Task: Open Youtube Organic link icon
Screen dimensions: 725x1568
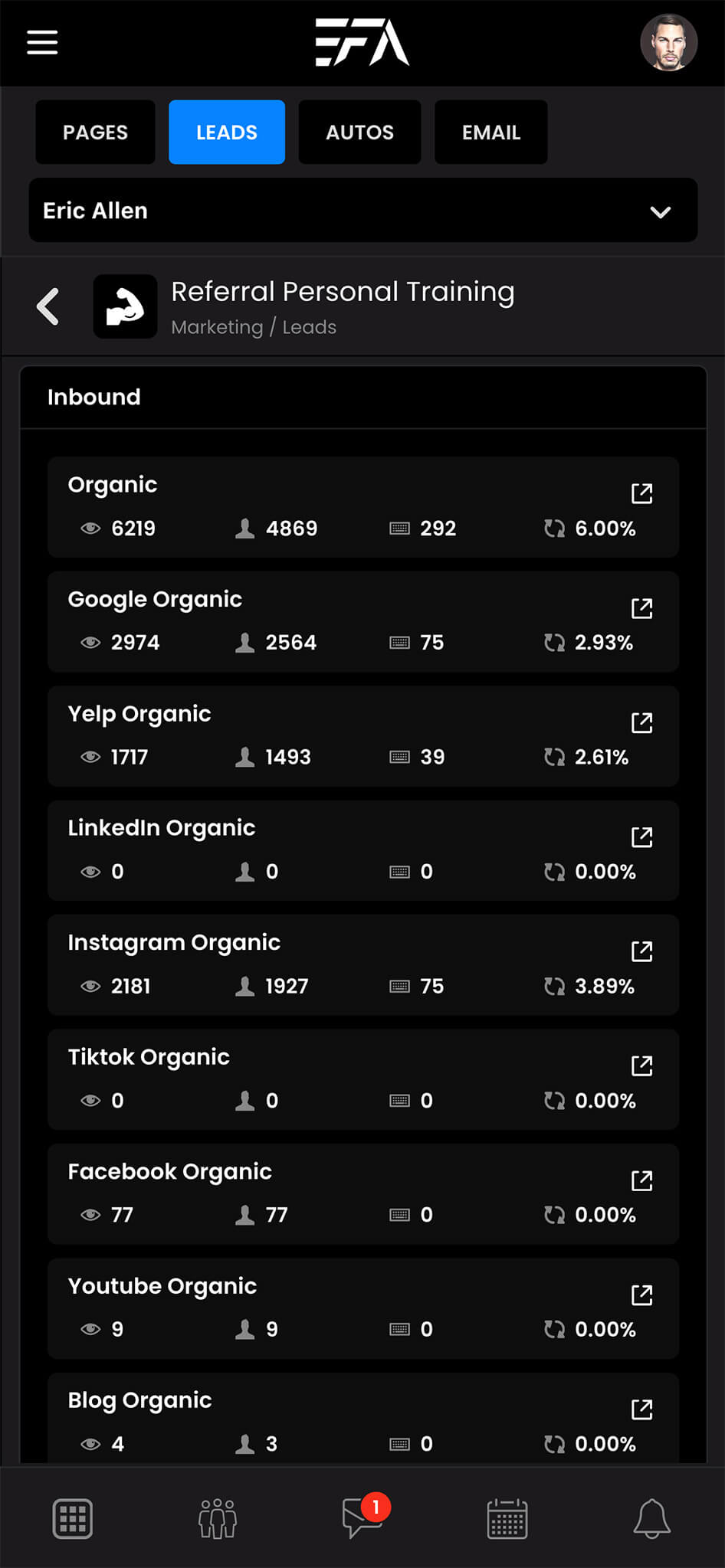Action: tap(641, 1295)
